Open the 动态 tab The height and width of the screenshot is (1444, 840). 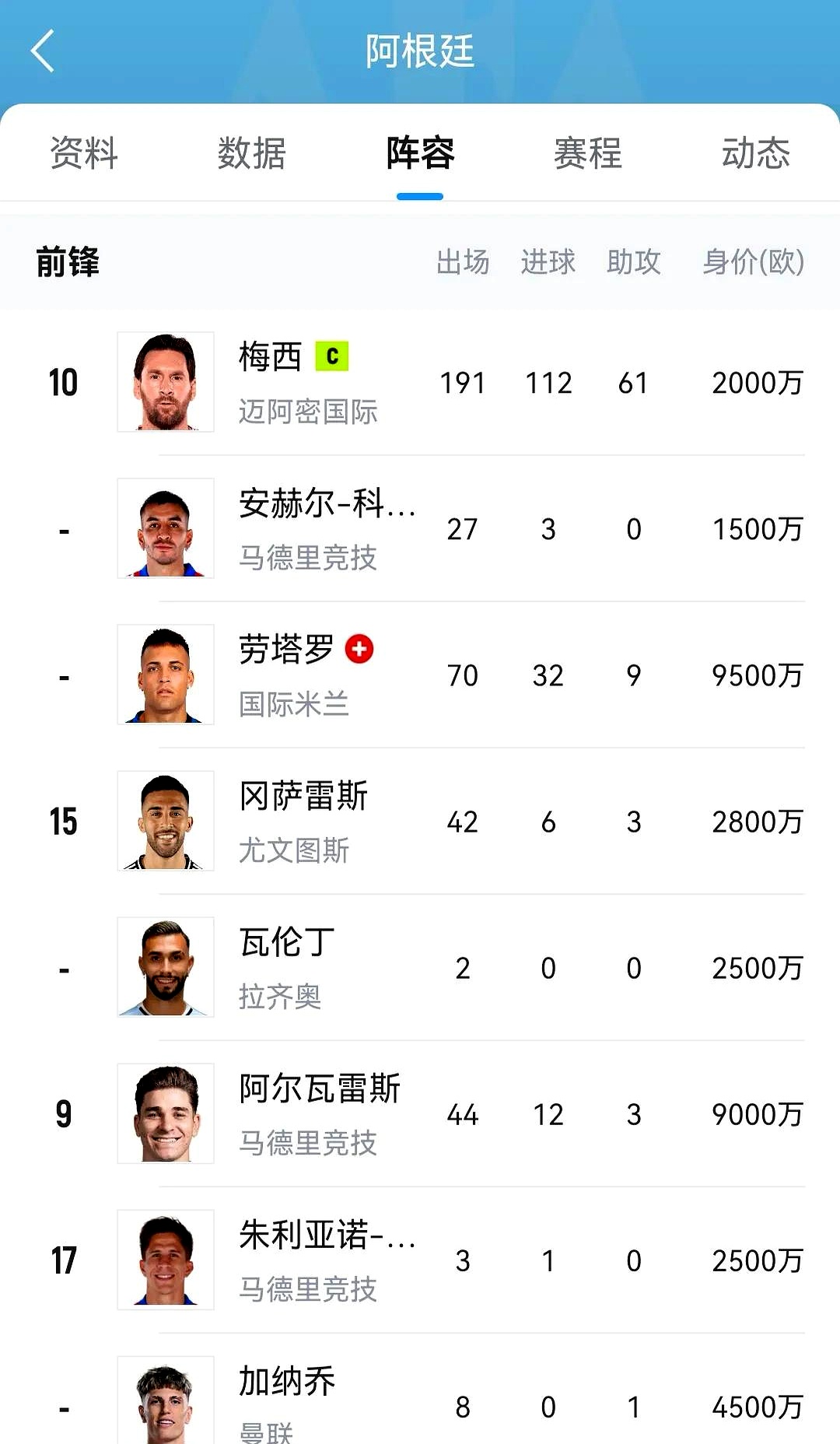[755, 152]
